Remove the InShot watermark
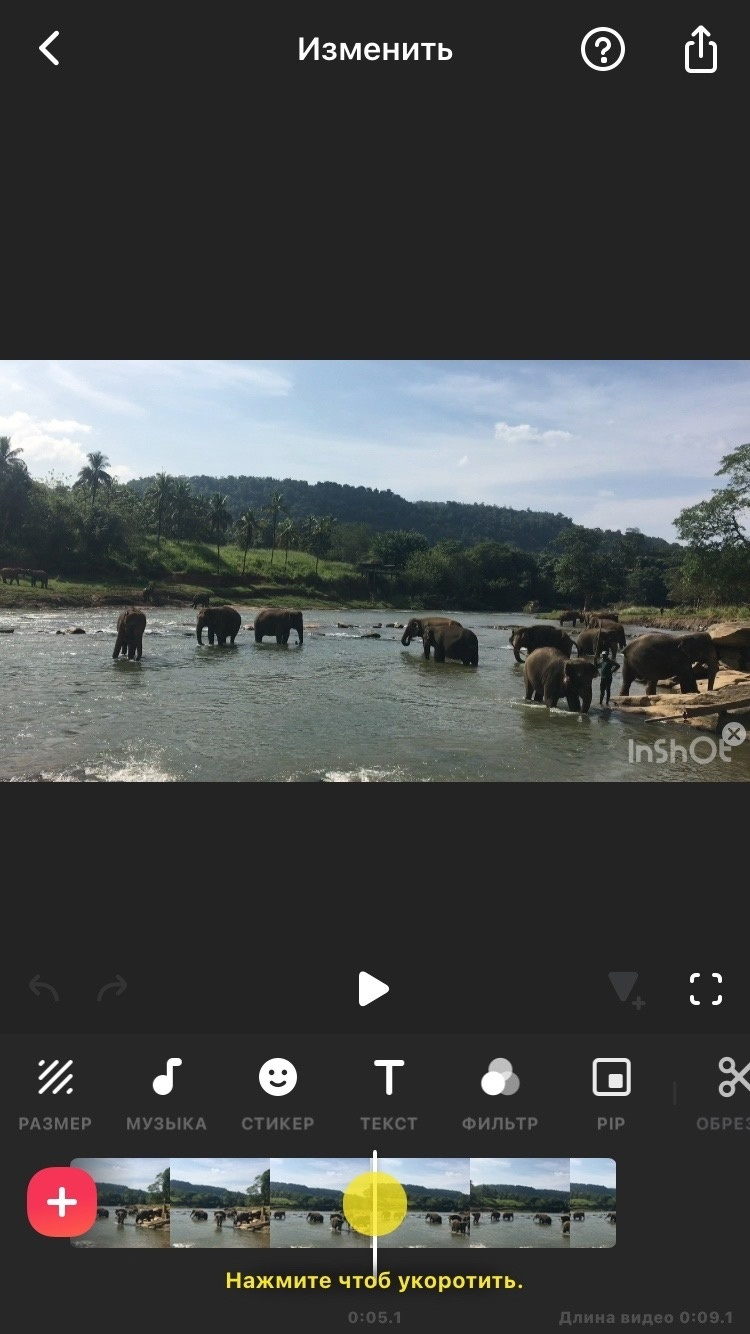 (734, 735)
